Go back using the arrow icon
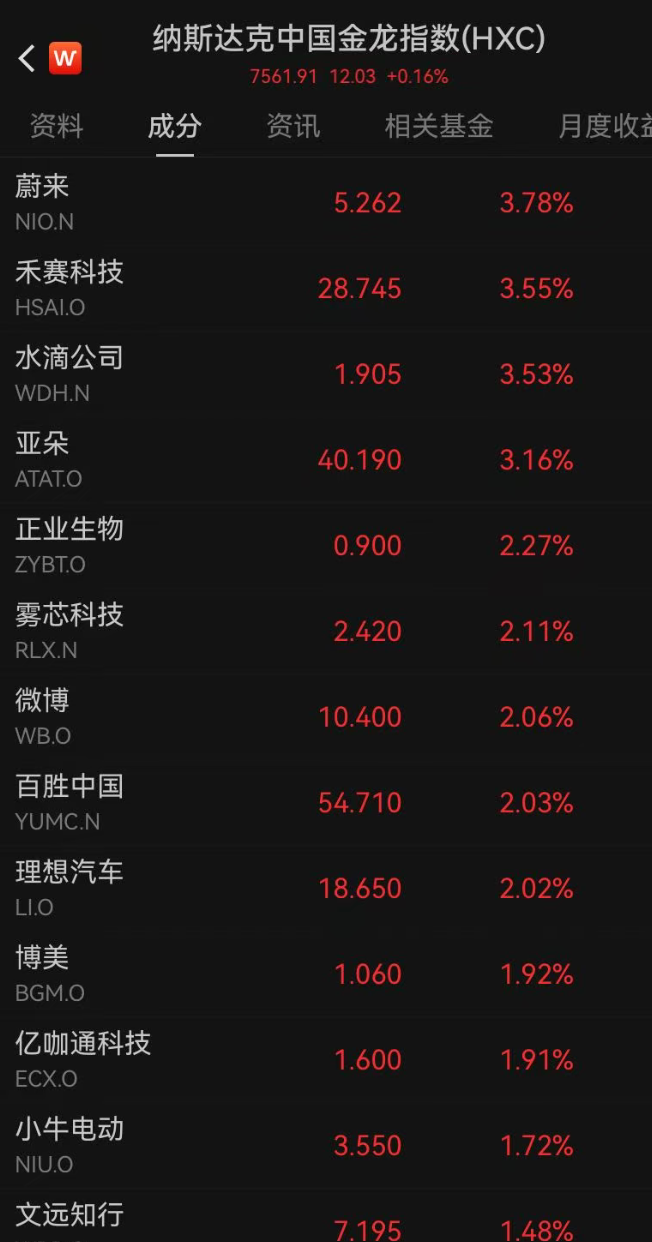This screenshot has width=652, height=1242. tap(27, 58)
